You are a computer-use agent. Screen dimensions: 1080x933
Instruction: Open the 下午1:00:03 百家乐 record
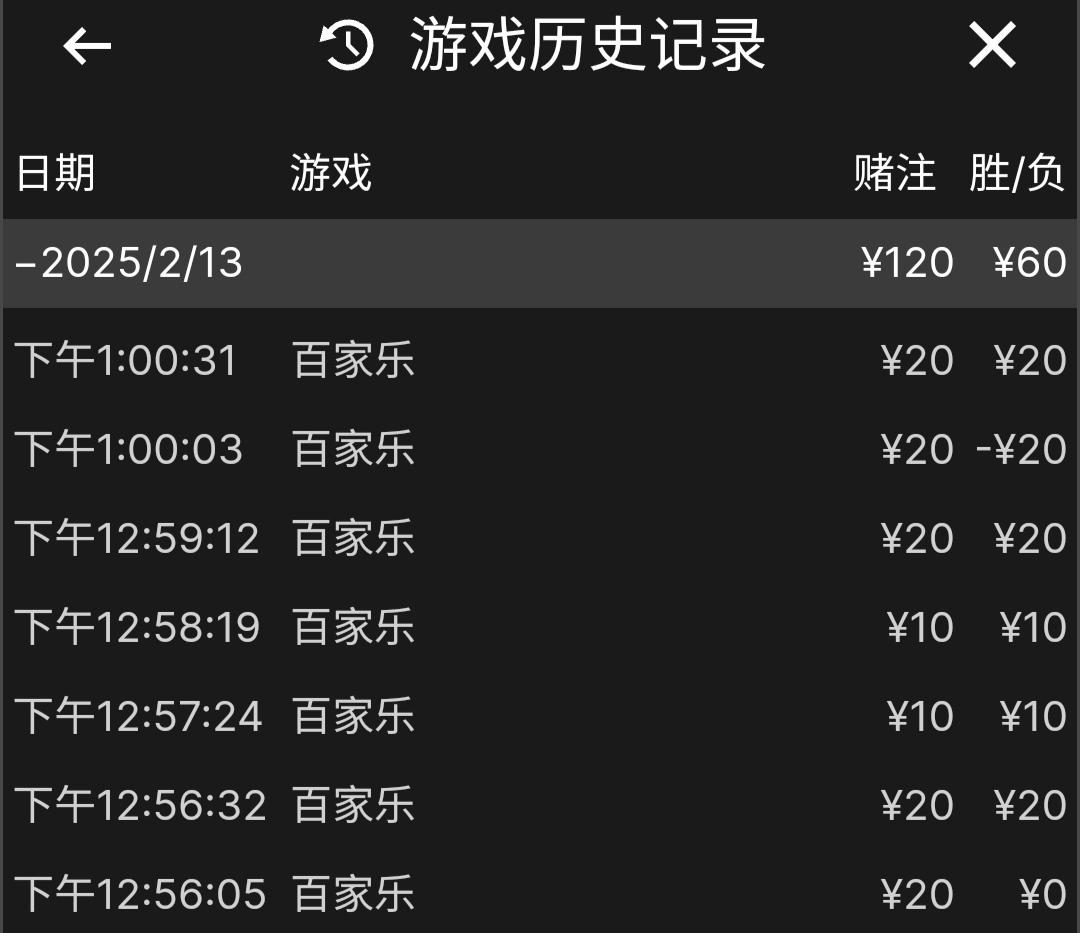click(x=540, y=449)
